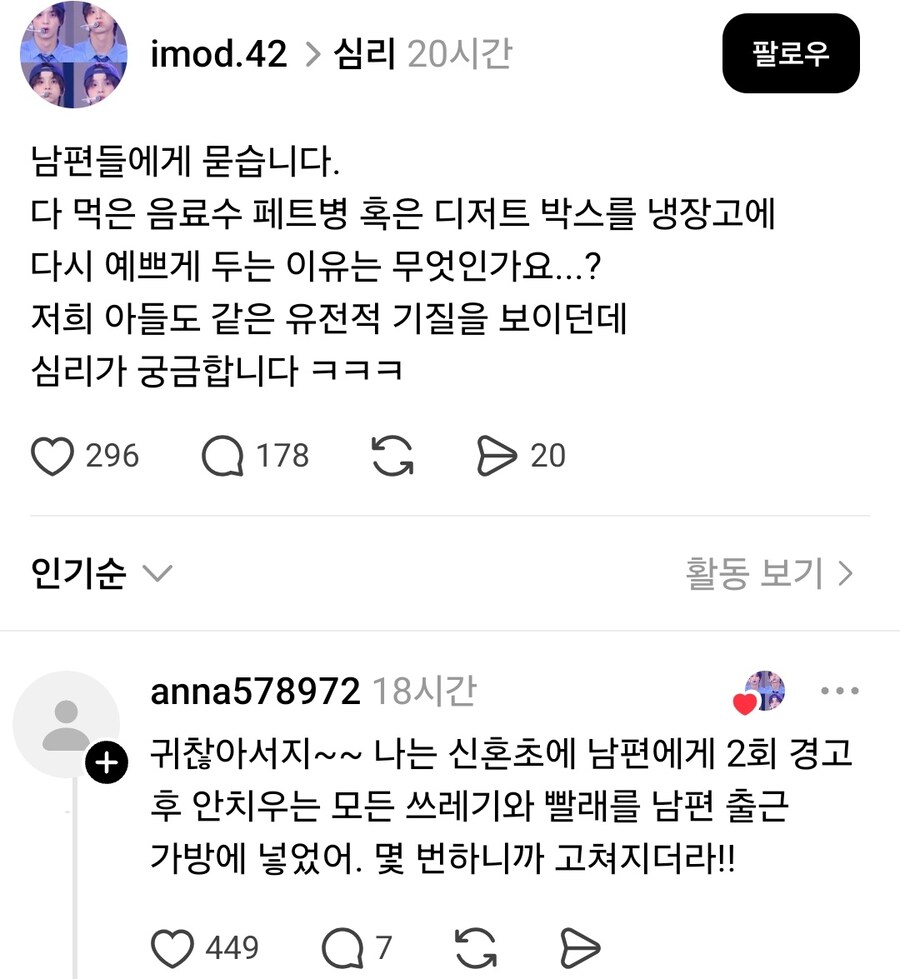Open overflow menu on anna578972's reply
Image resolution: width=900 pixels, height=979 pixels.
(x=839, y=691)
